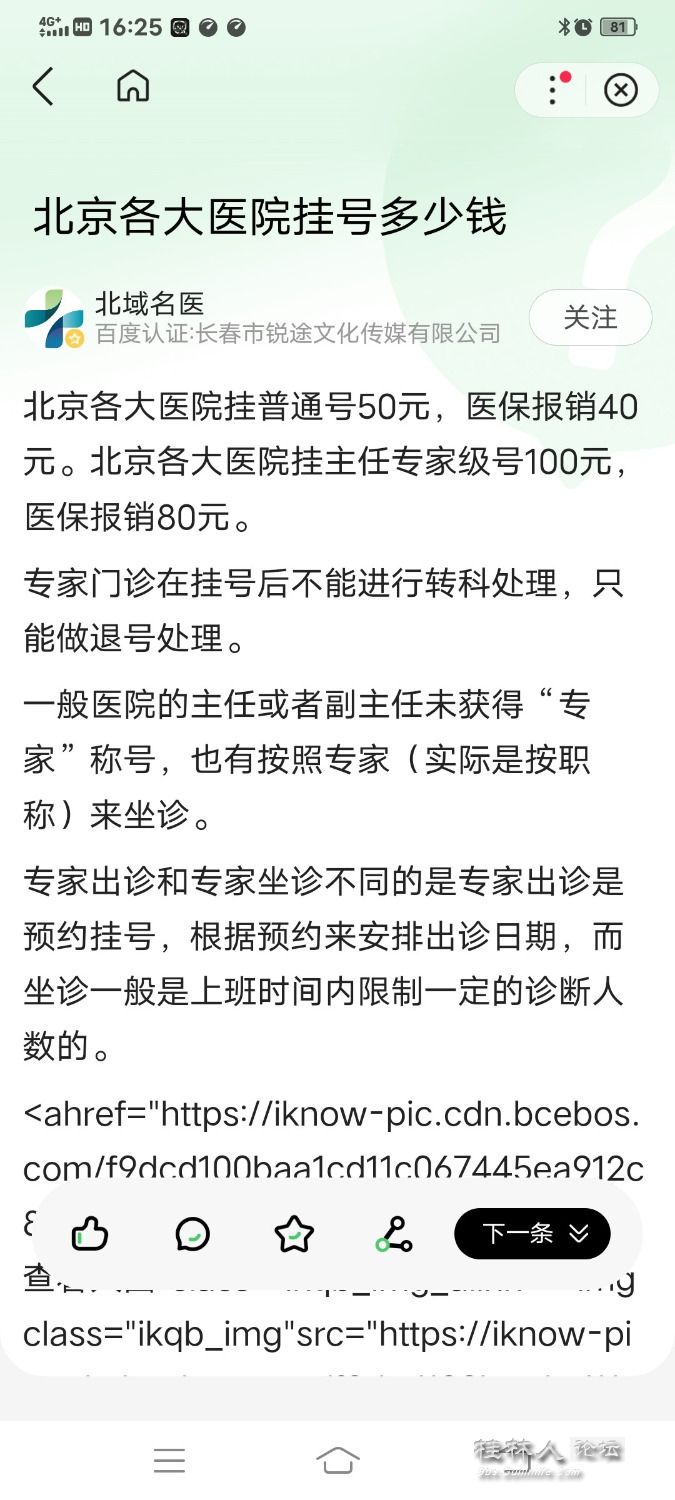Close the mini program with the X
The height and width of the screenshot is (1500, 675).
620,90
